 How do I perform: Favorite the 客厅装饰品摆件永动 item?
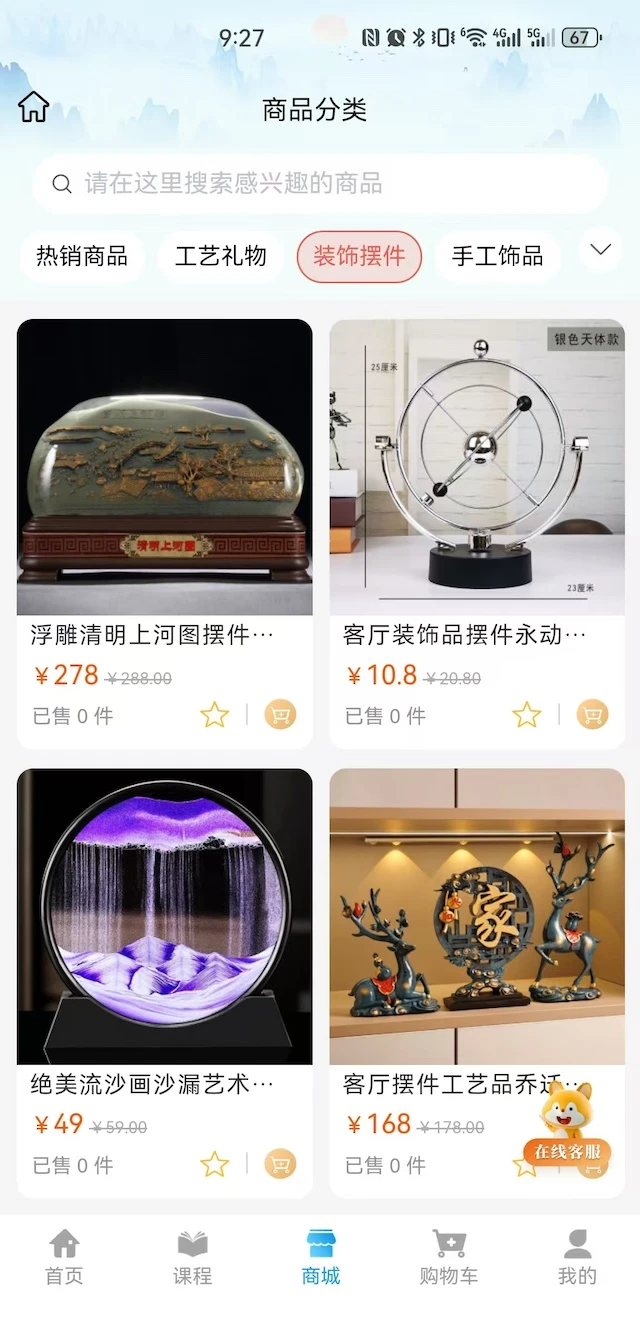coord(527,715)
